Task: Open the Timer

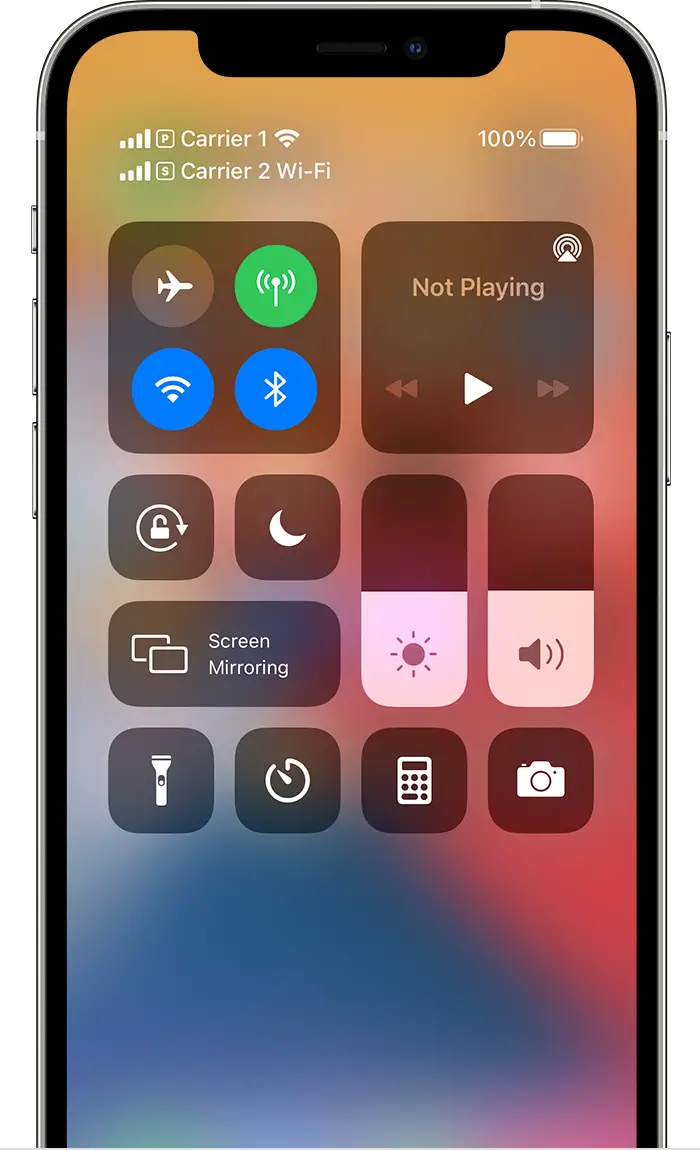Action: (x=287, y=780)
